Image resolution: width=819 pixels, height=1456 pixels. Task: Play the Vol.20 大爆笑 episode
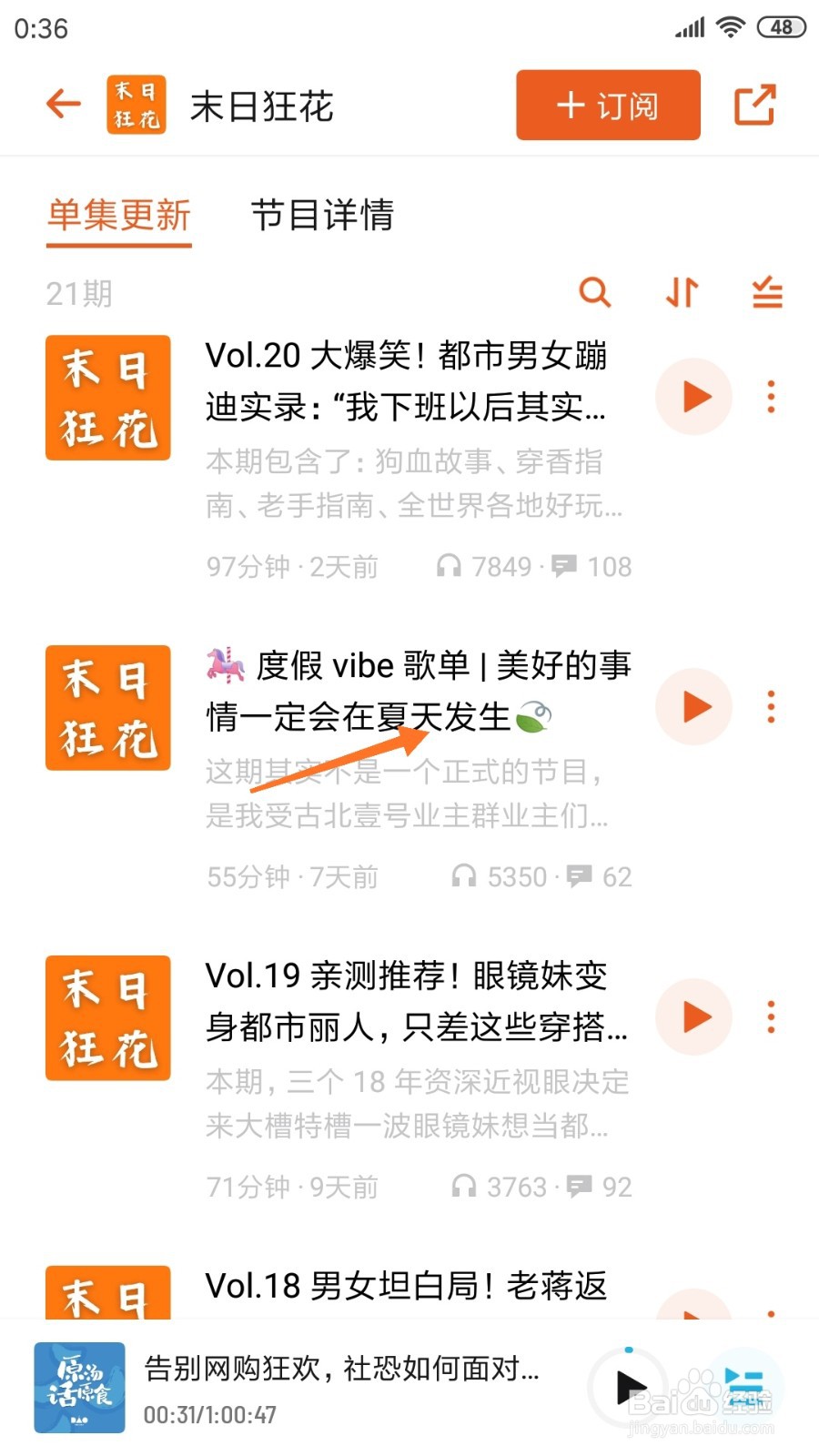694,397
